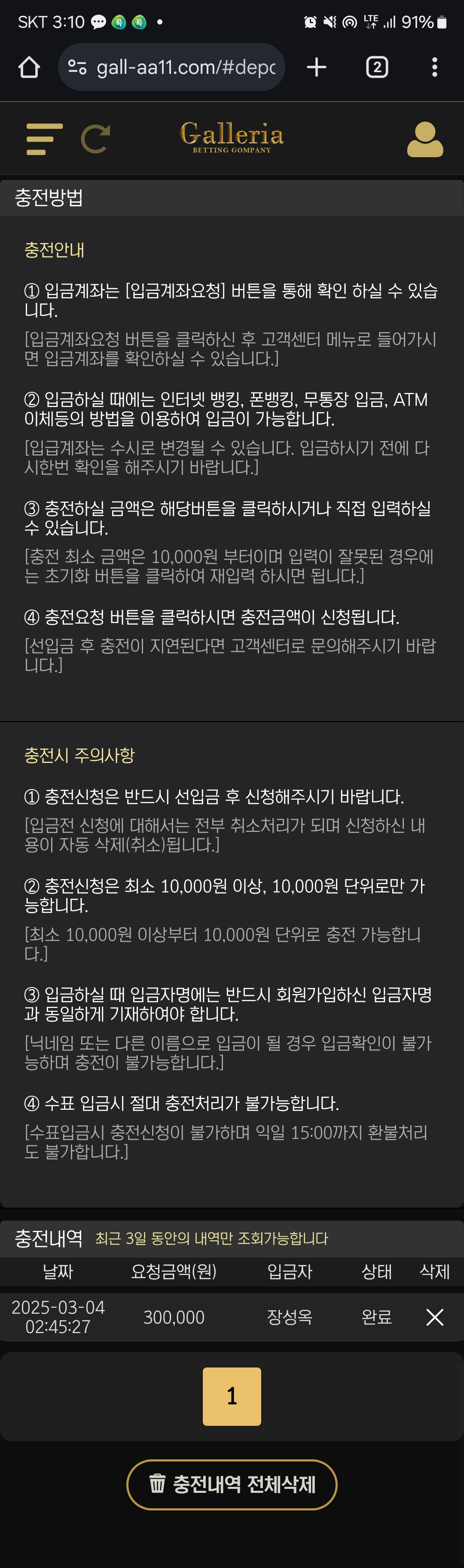
Task: Select page 1 of deposit history
Action: click(232, 1396)
